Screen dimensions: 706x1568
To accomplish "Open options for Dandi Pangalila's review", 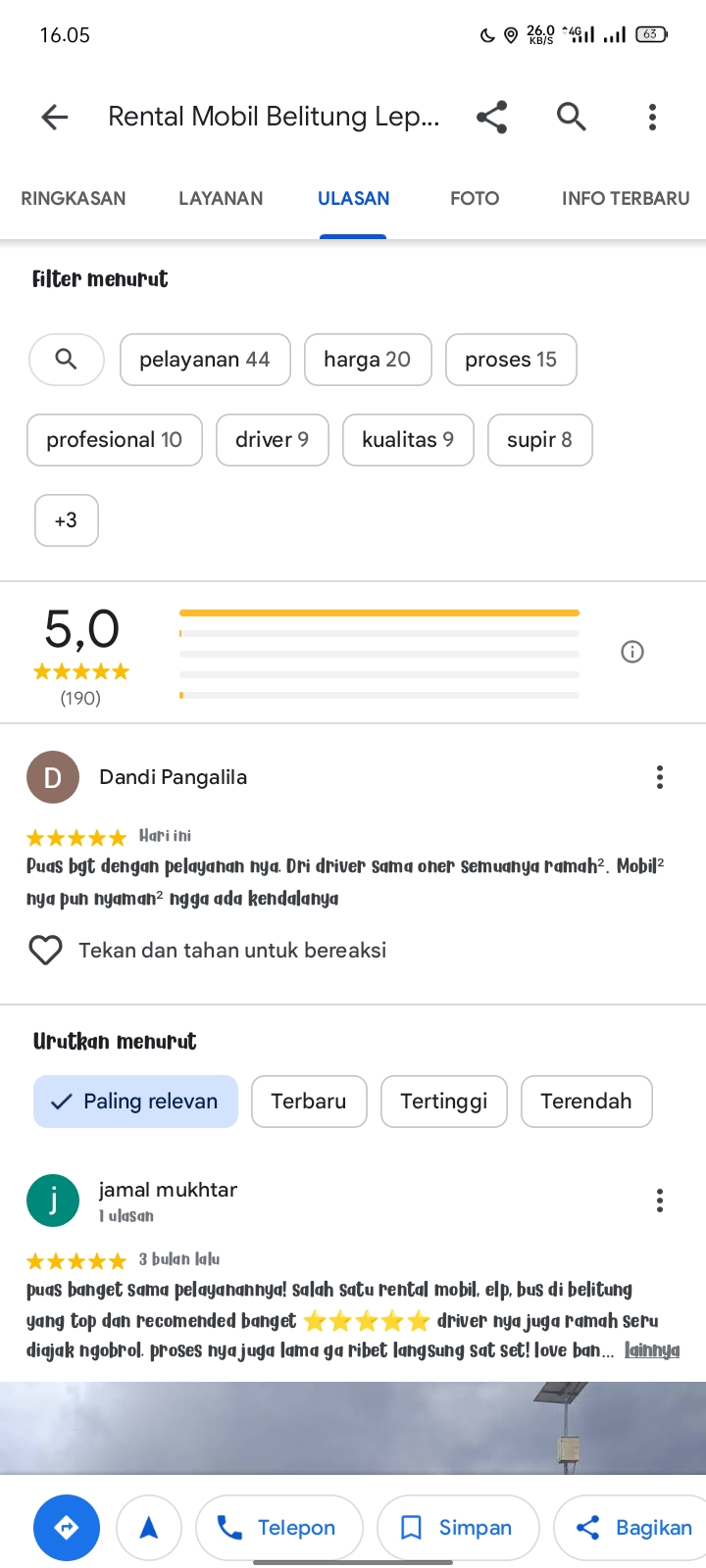I will [660, 777].
